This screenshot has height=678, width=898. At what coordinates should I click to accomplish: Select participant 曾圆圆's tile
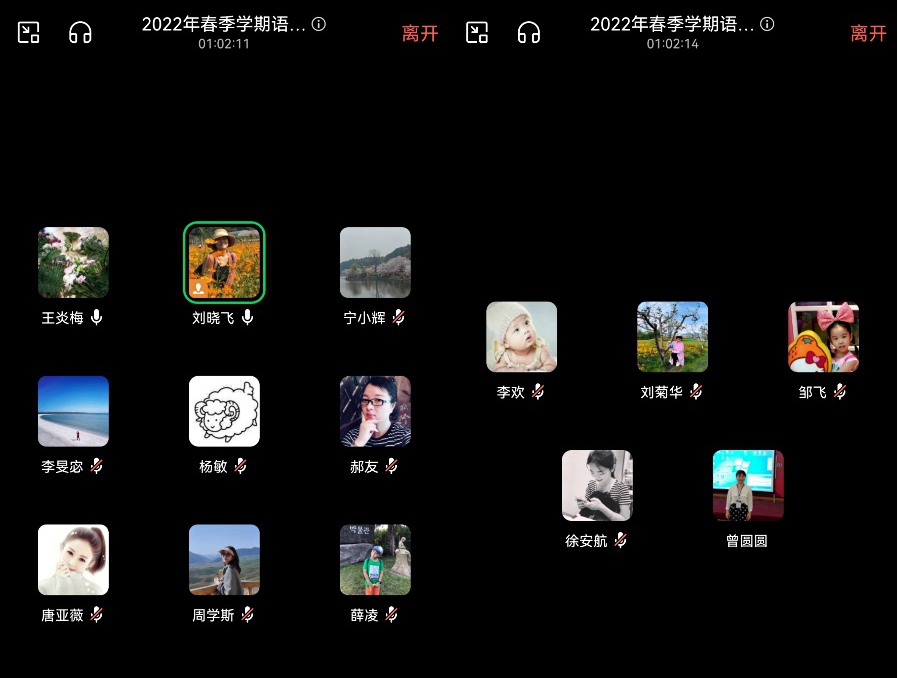747,485
